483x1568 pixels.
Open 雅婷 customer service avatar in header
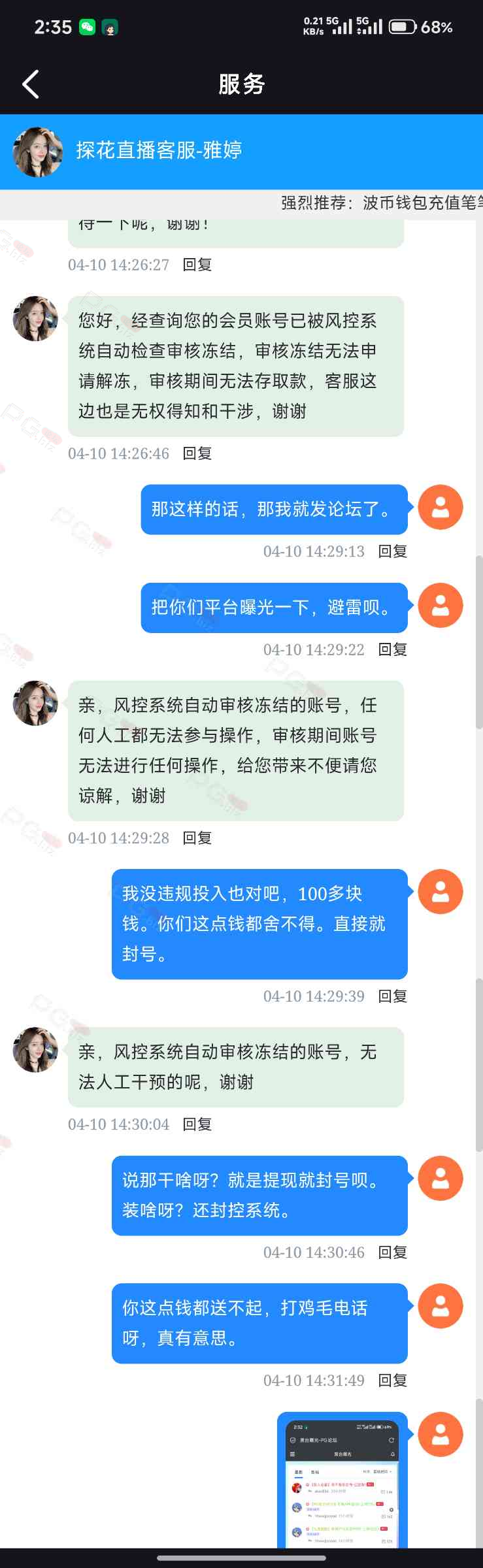point(38,152)
